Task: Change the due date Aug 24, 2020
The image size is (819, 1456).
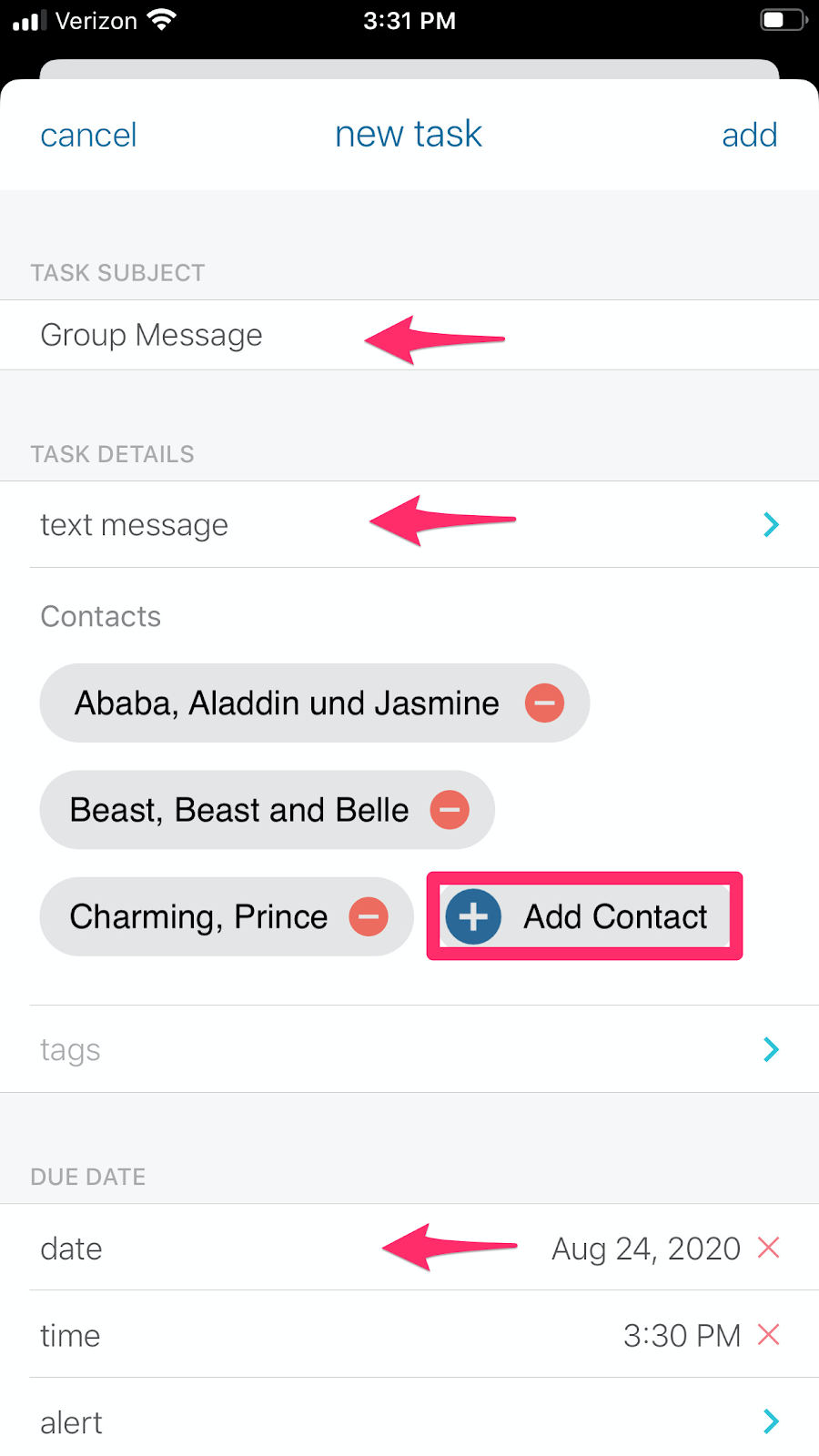Action: pyautogui.click(x=645, y=1249)
